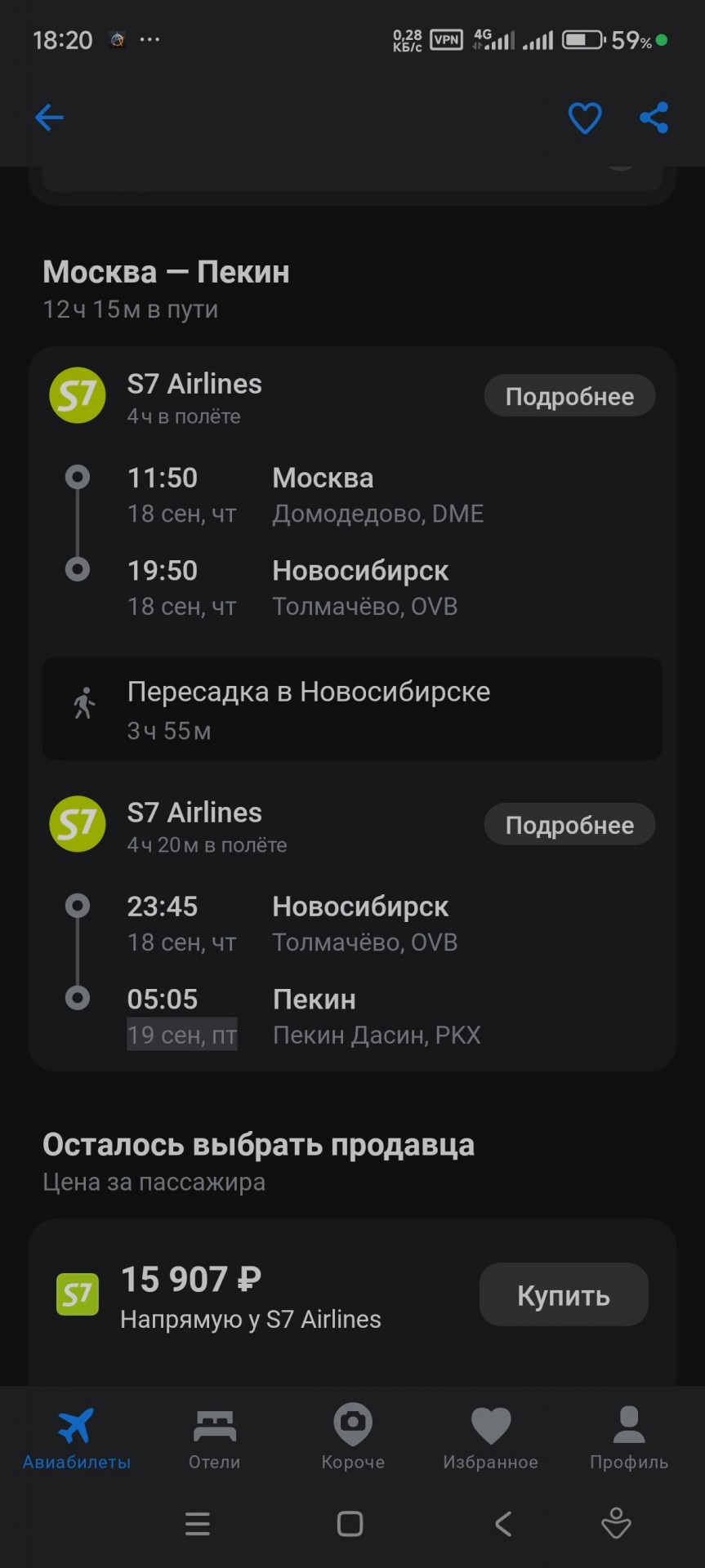
Task: Go back using the top-left arrow
Action: point(49,118)
